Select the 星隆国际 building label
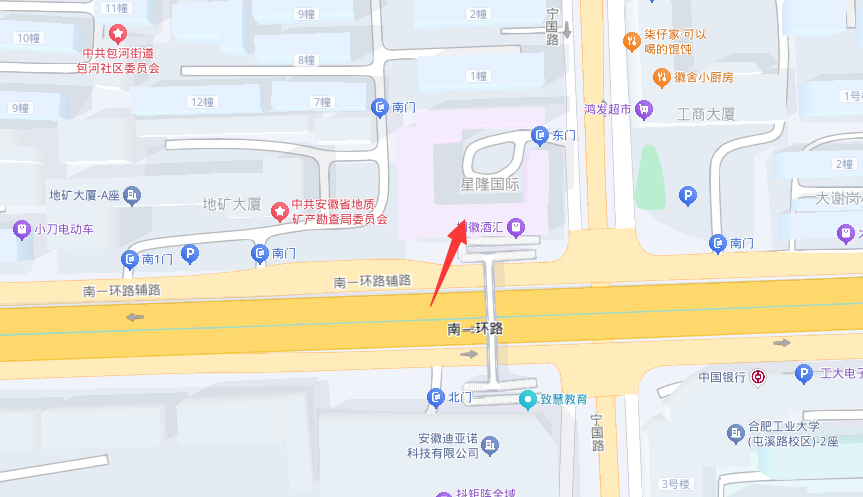 490,184
